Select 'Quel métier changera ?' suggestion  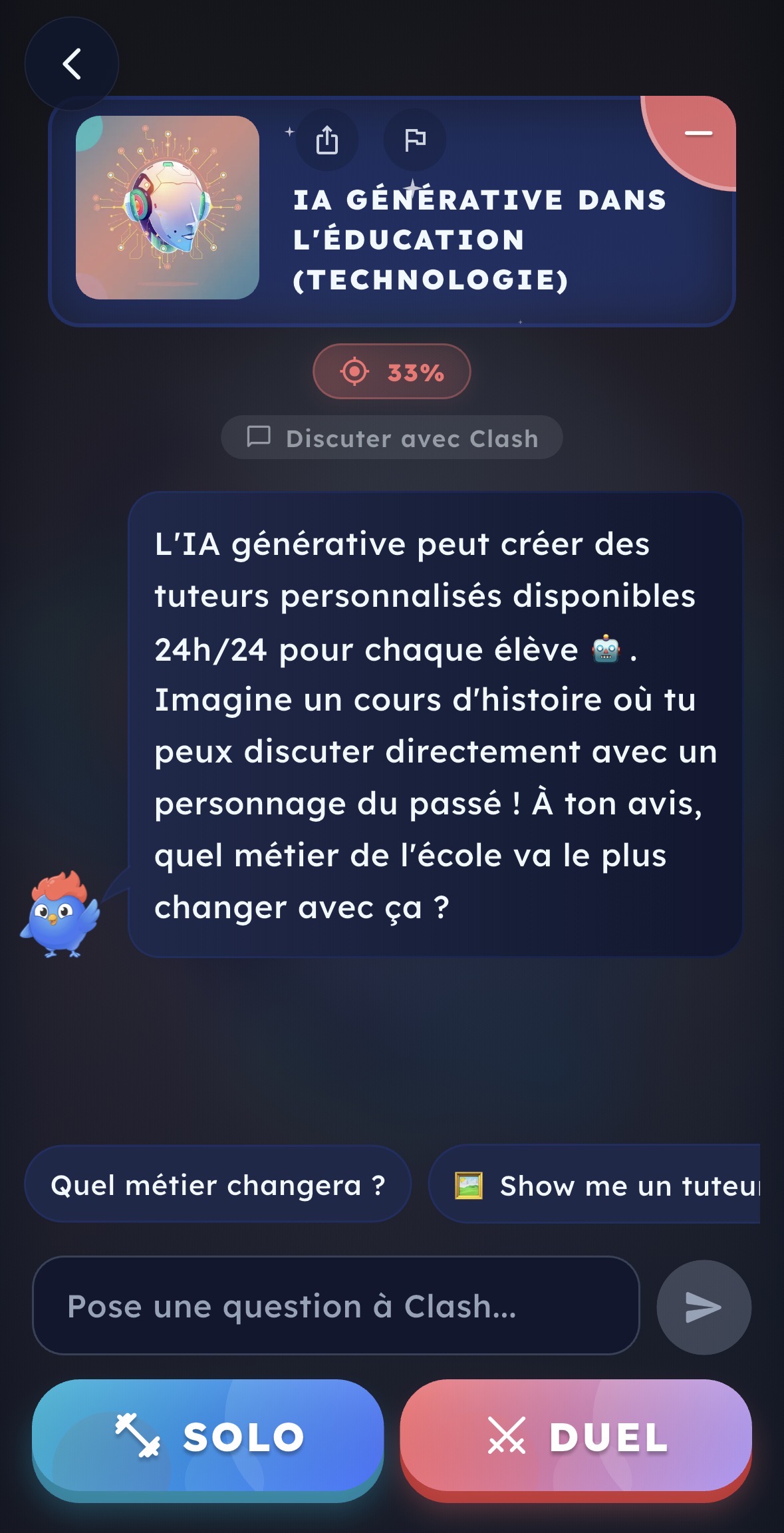217,1185
